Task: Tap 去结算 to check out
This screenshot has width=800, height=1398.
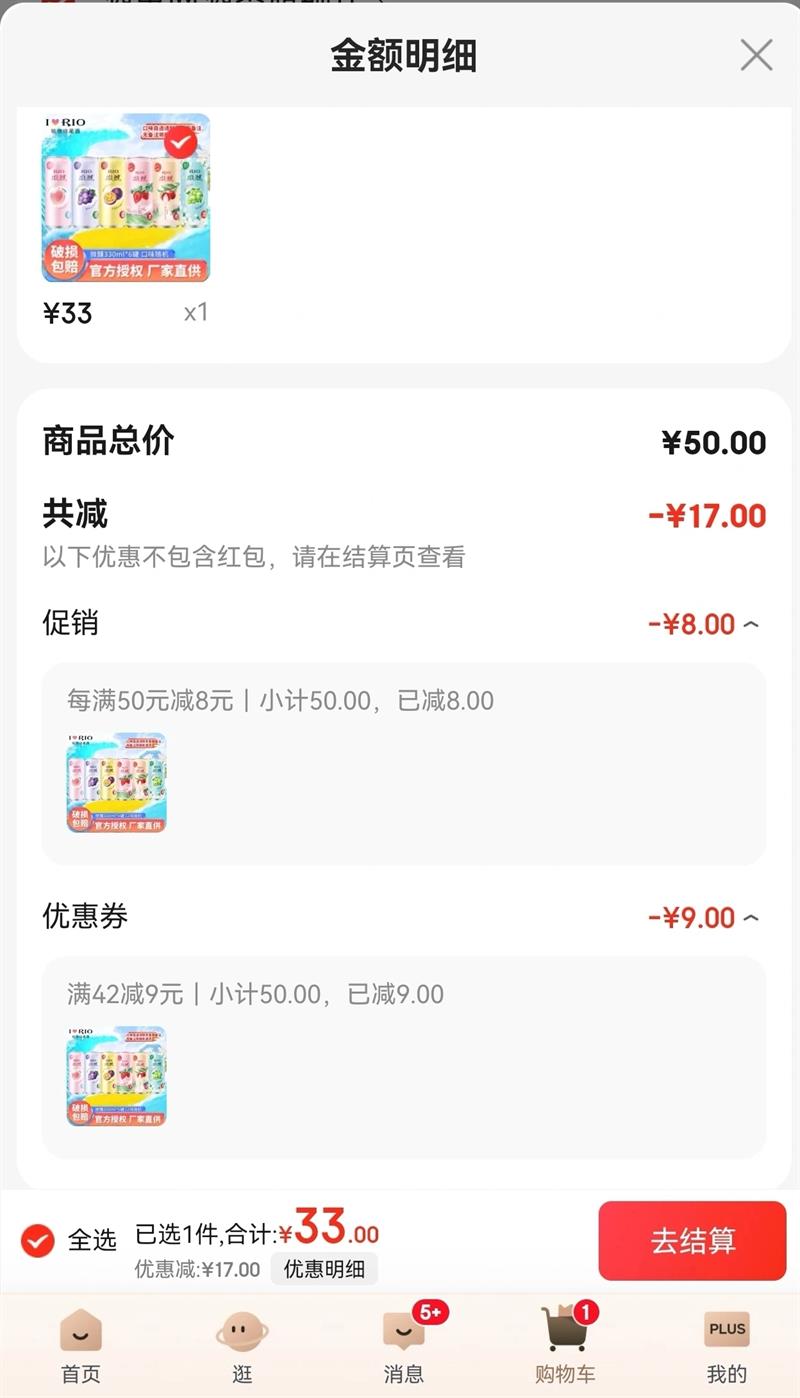Action: point(692,1241)
